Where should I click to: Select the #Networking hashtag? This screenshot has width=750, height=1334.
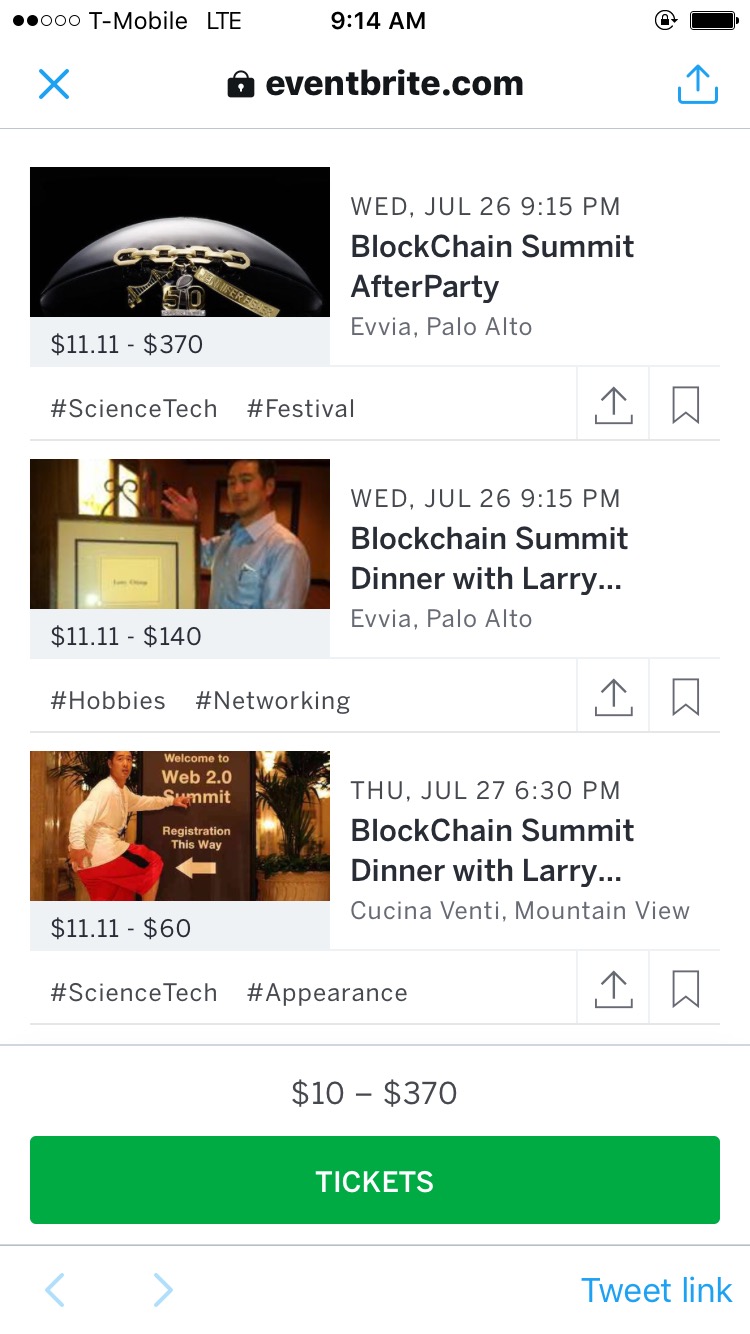tap(273, 701)
